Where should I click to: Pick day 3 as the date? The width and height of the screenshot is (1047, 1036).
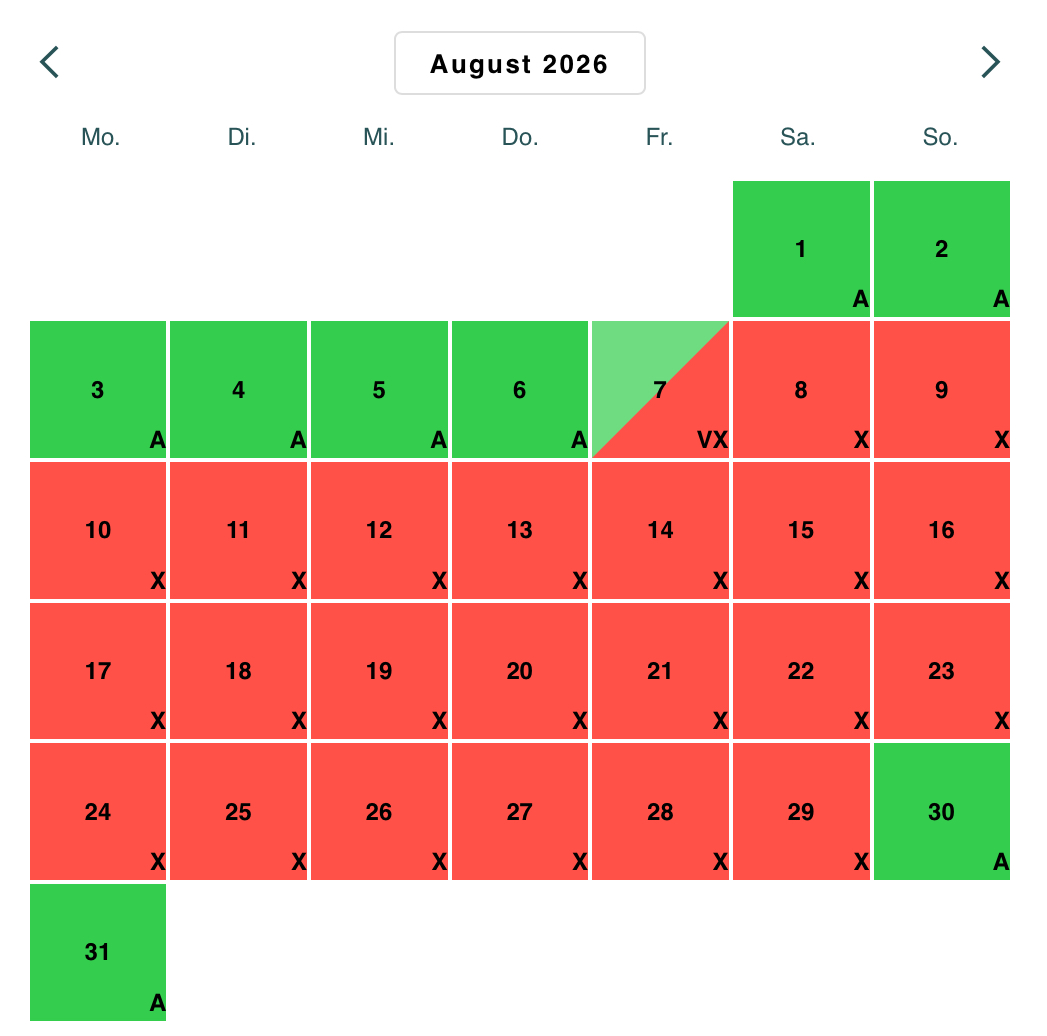click(x=98, y=390)
